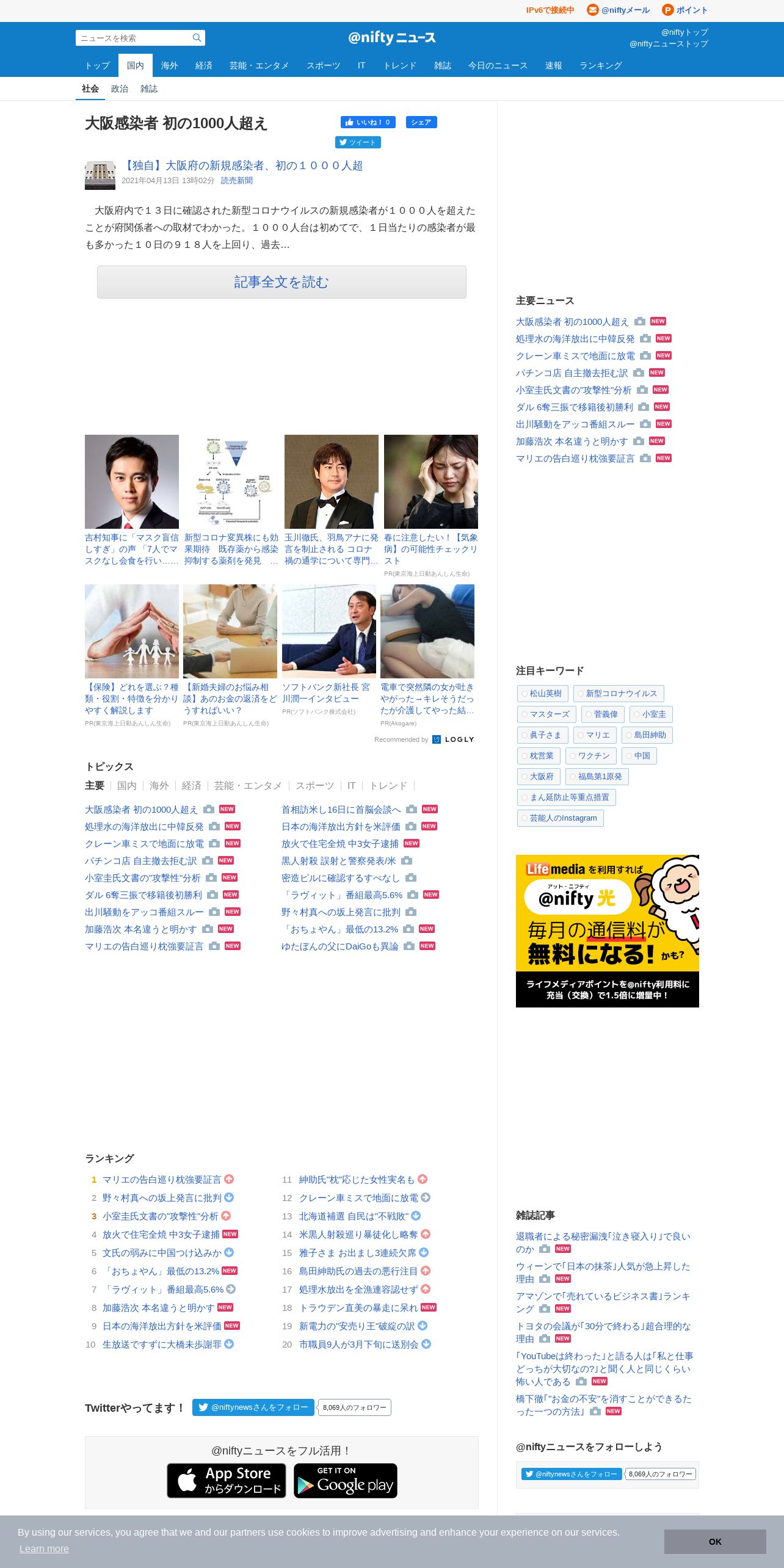
Task: Select the ランキング tab
Action: click(601, 65)
